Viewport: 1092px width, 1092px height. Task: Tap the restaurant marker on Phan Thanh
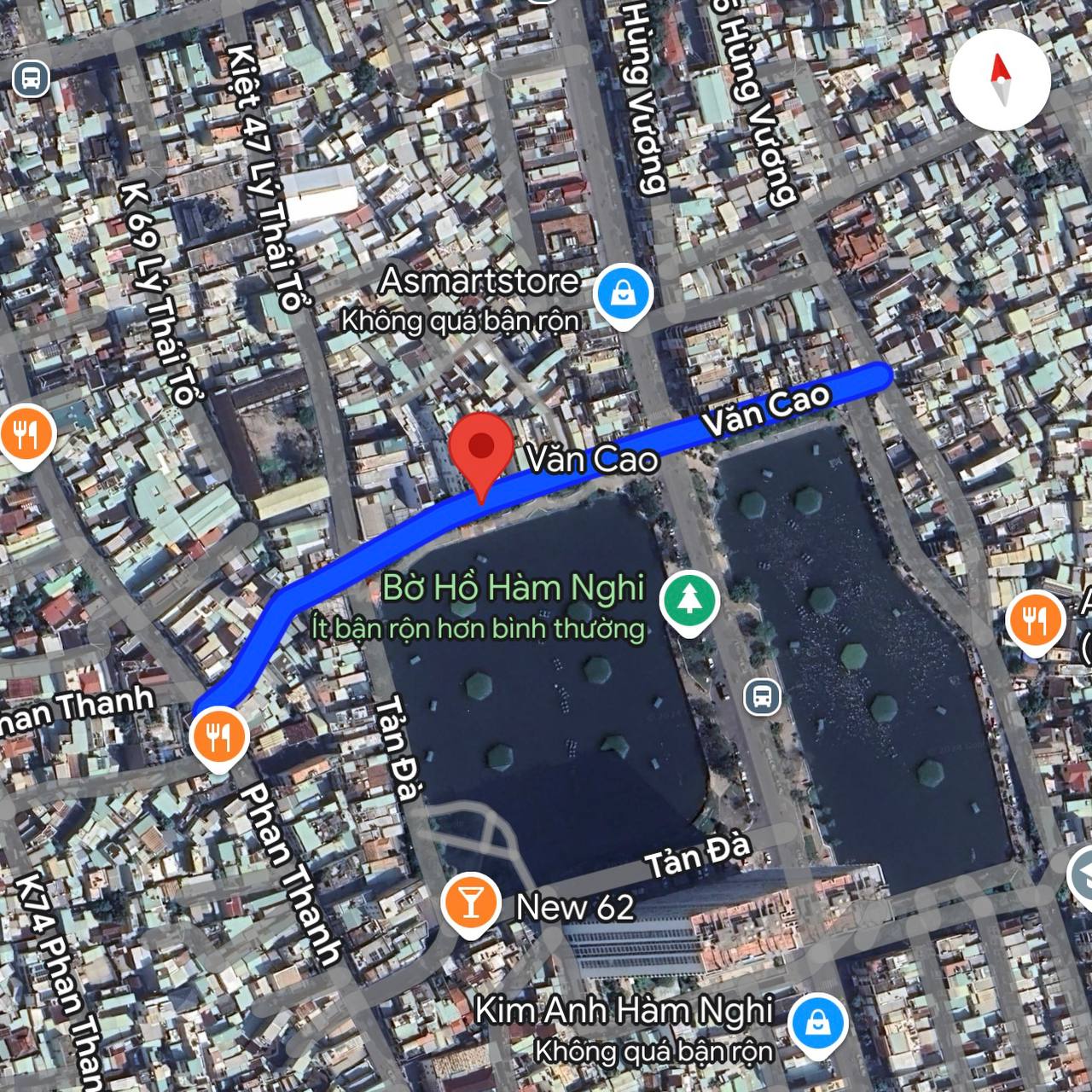click(x=218, y=736)
